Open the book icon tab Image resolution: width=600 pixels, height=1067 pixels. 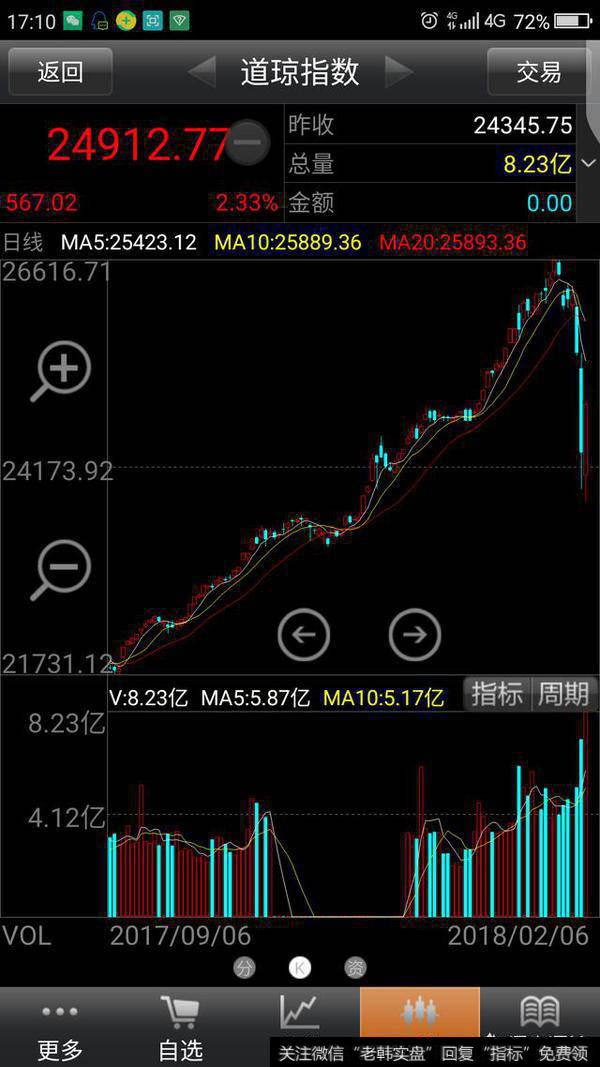click(540, 1012)
